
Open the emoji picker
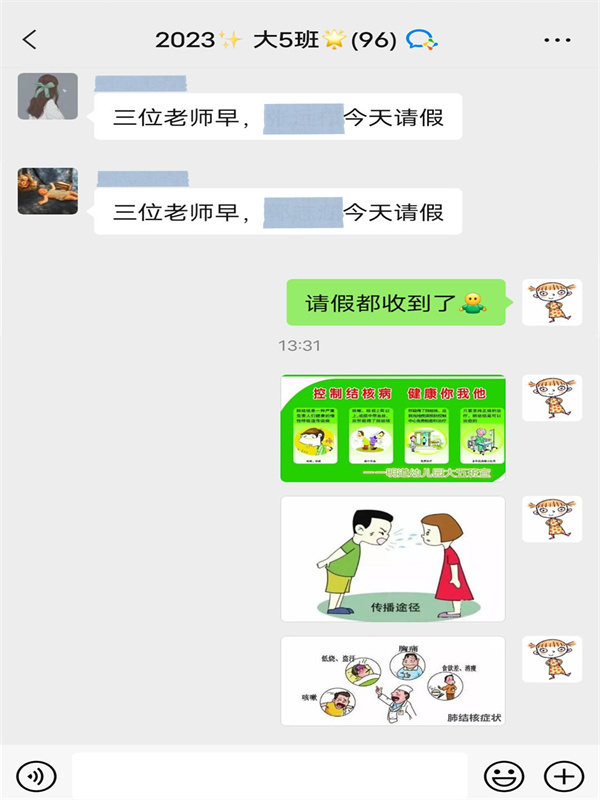[x=503, y=775]
